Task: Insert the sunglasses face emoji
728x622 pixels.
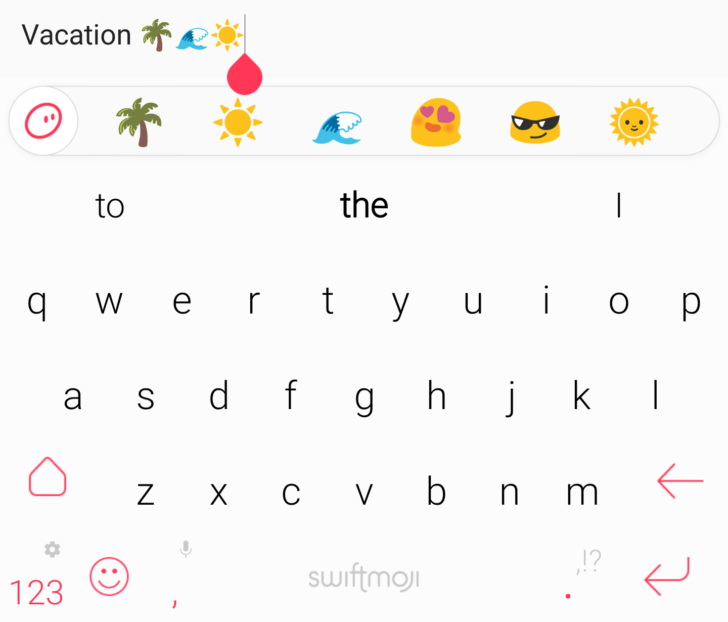Action: tap(535, 122)
